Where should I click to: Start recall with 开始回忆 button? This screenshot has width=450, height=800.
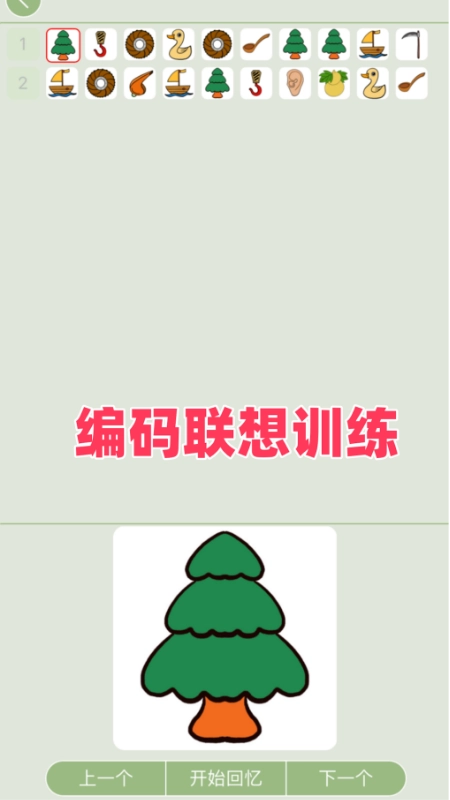point(226,778)
